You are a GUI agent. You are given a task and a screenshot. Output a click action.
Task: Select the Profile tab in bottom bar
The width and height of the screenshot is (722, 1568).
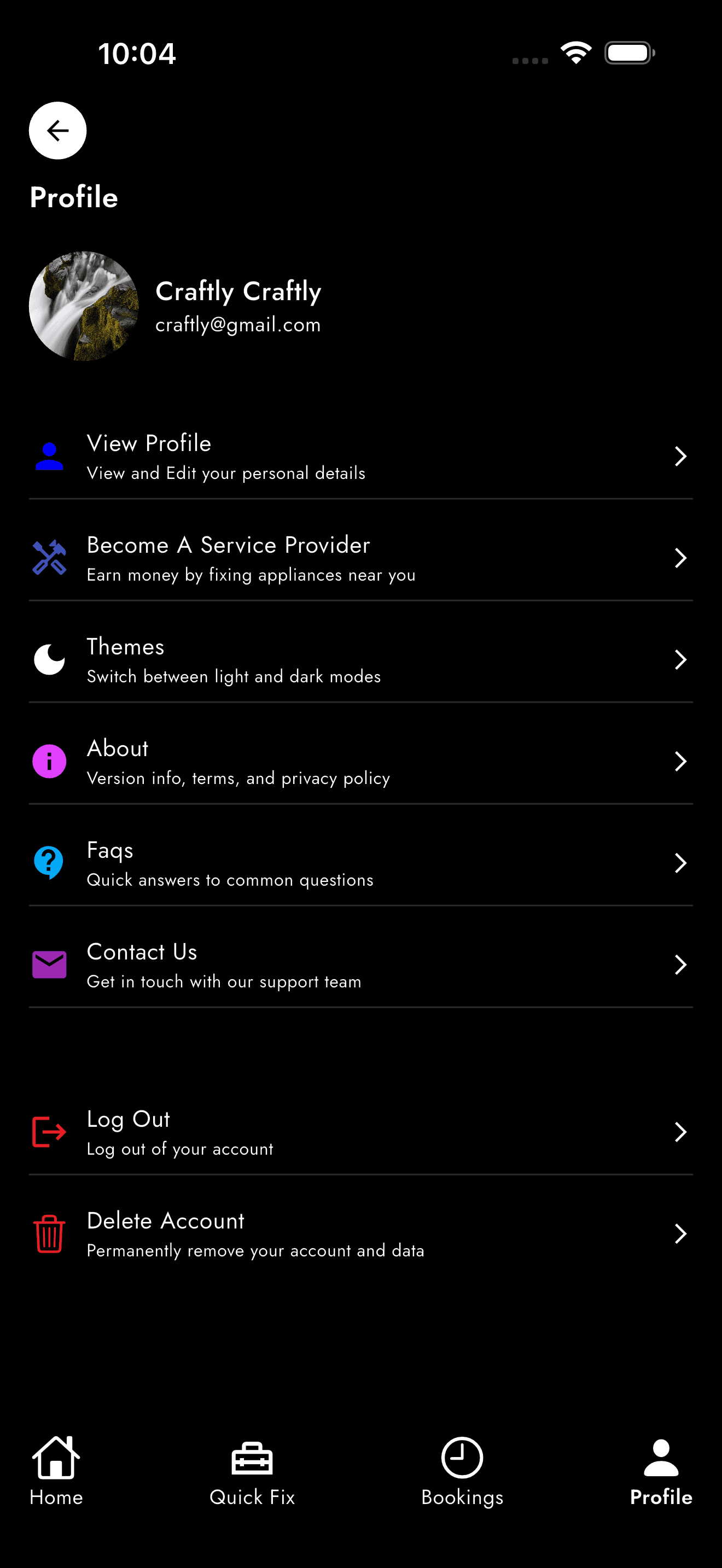[x=661, y=1471]
